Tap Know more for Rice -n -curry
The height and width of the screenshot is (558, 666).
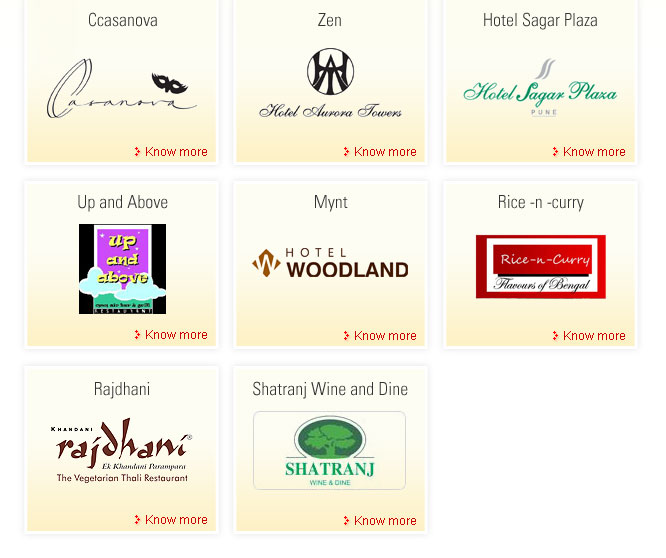click(x=593, y=336)
